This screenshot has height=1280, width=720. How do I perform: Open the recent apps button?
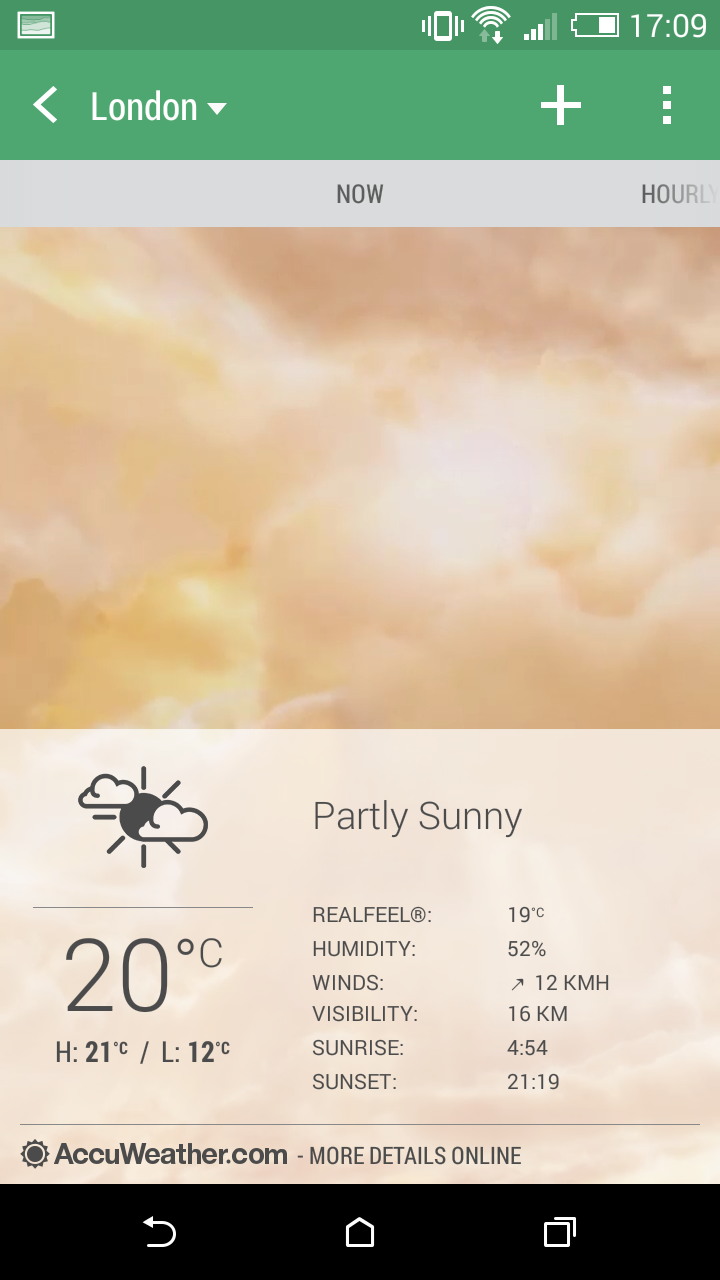(560, 1233)
